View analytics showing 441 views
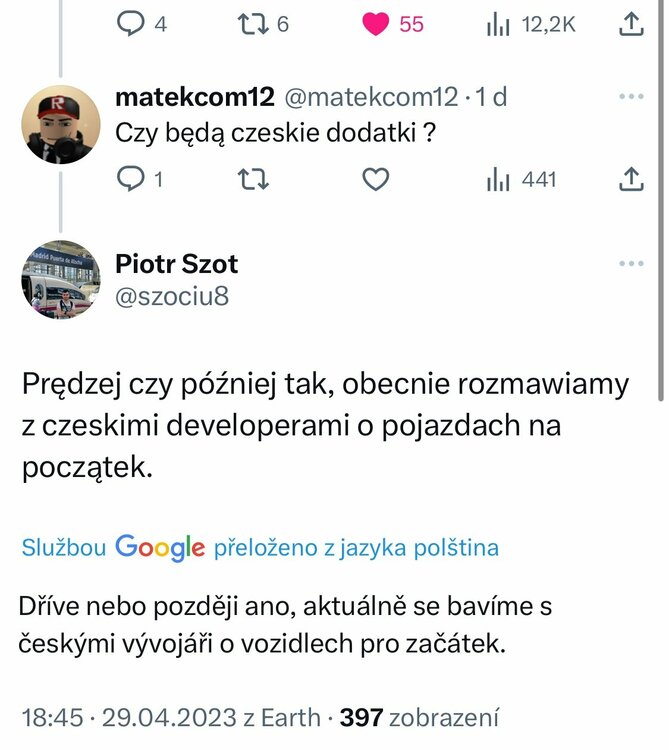This screenshot has height=750, width=669. (499, 180)
